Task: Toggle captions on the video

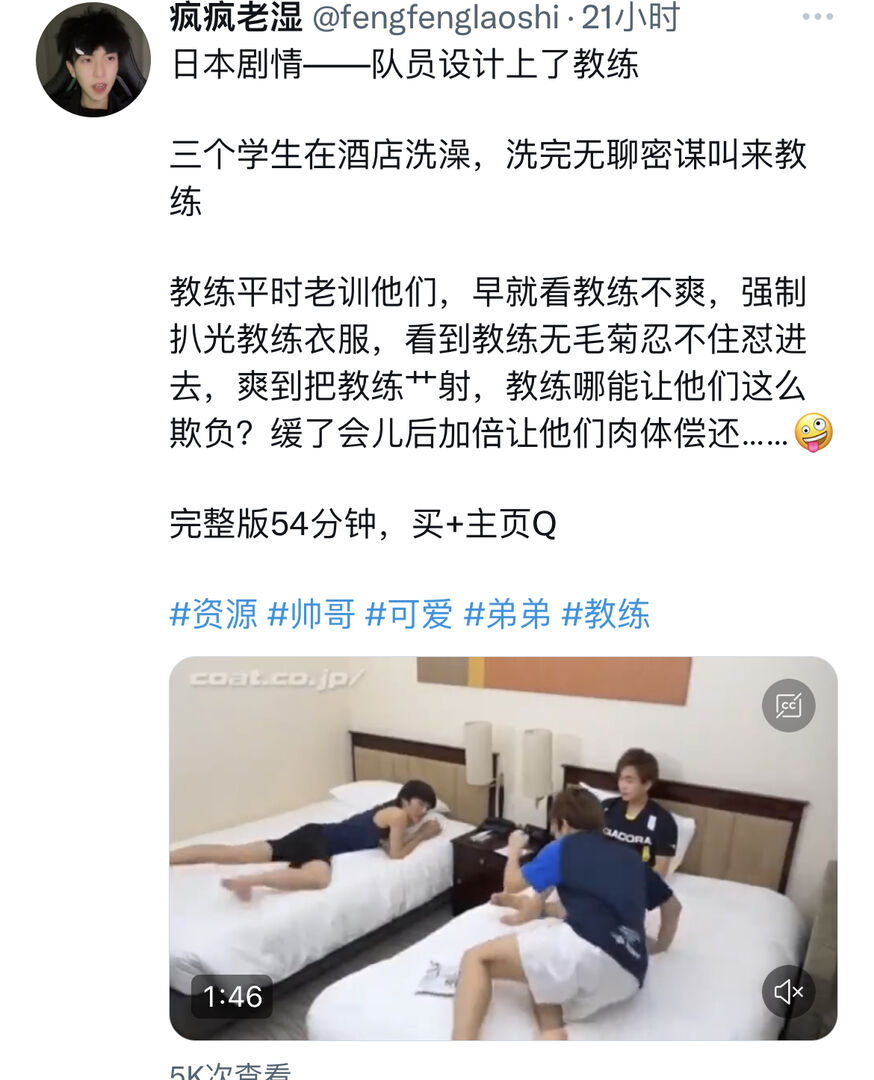Action: coord(788,706)
